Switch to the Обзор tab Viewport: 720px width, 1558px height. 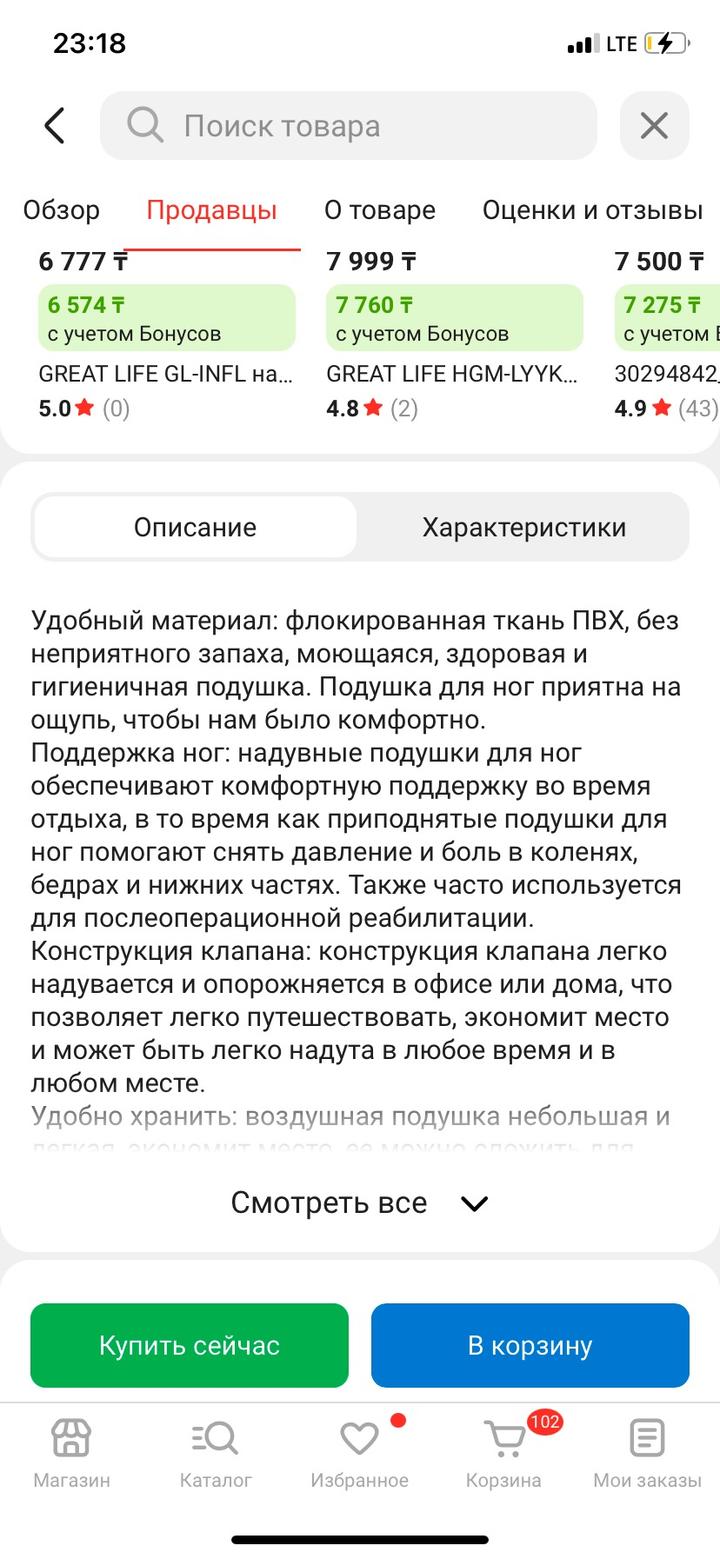pos(62,210)
